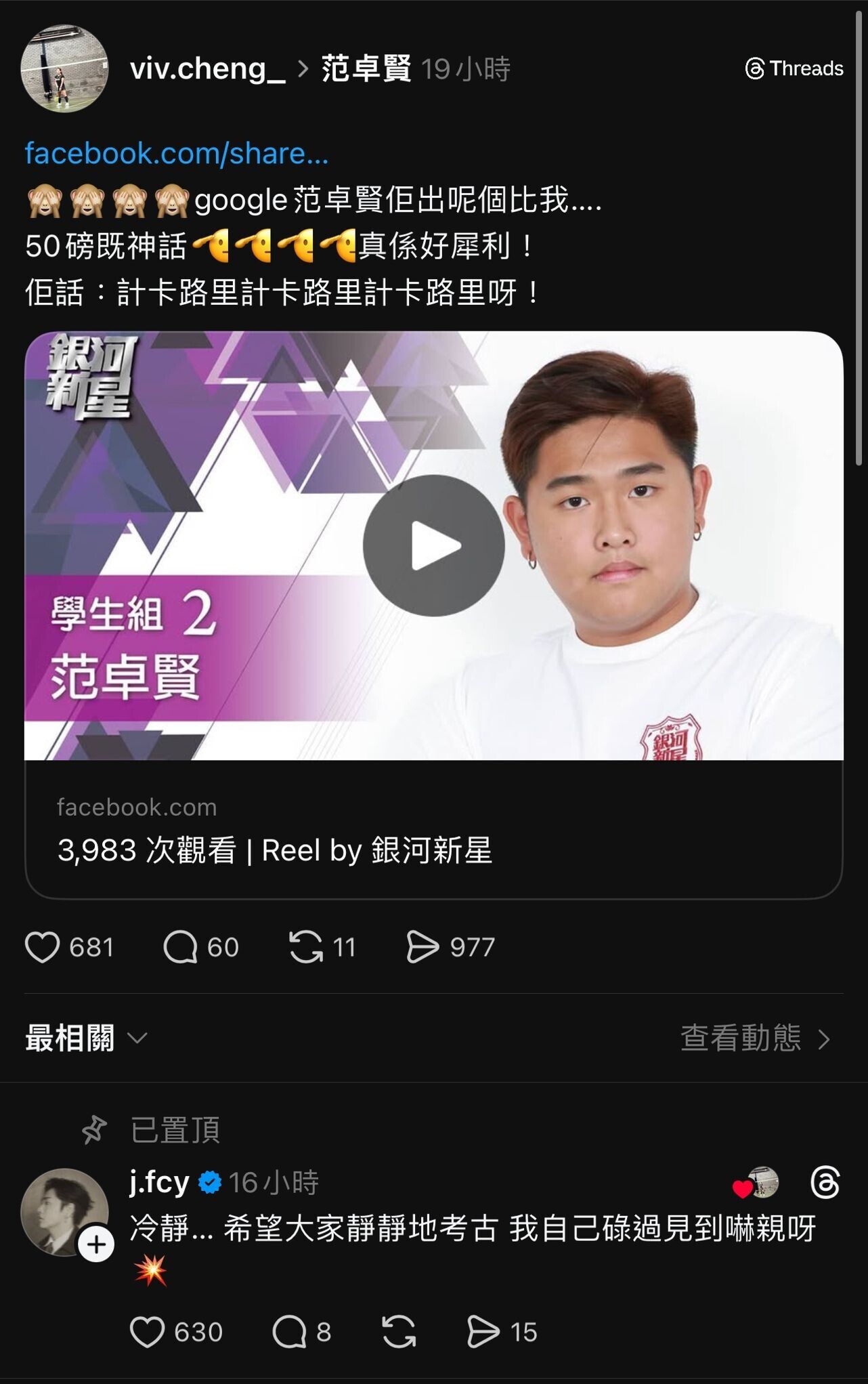This screenshot has height=1384, width=868.
Task: Play the 銀河新星 reel video
Action: [x=433, y=545]
